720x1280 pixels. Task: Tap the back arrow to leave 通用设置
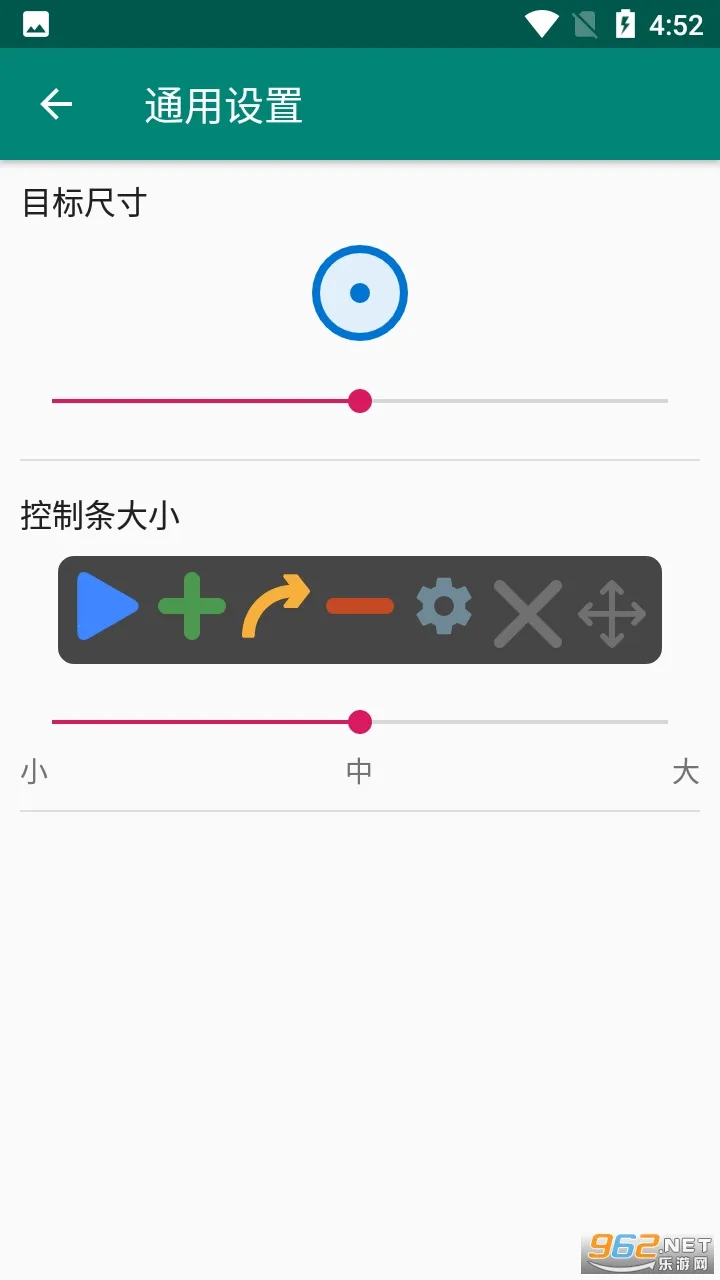[55, 104]
